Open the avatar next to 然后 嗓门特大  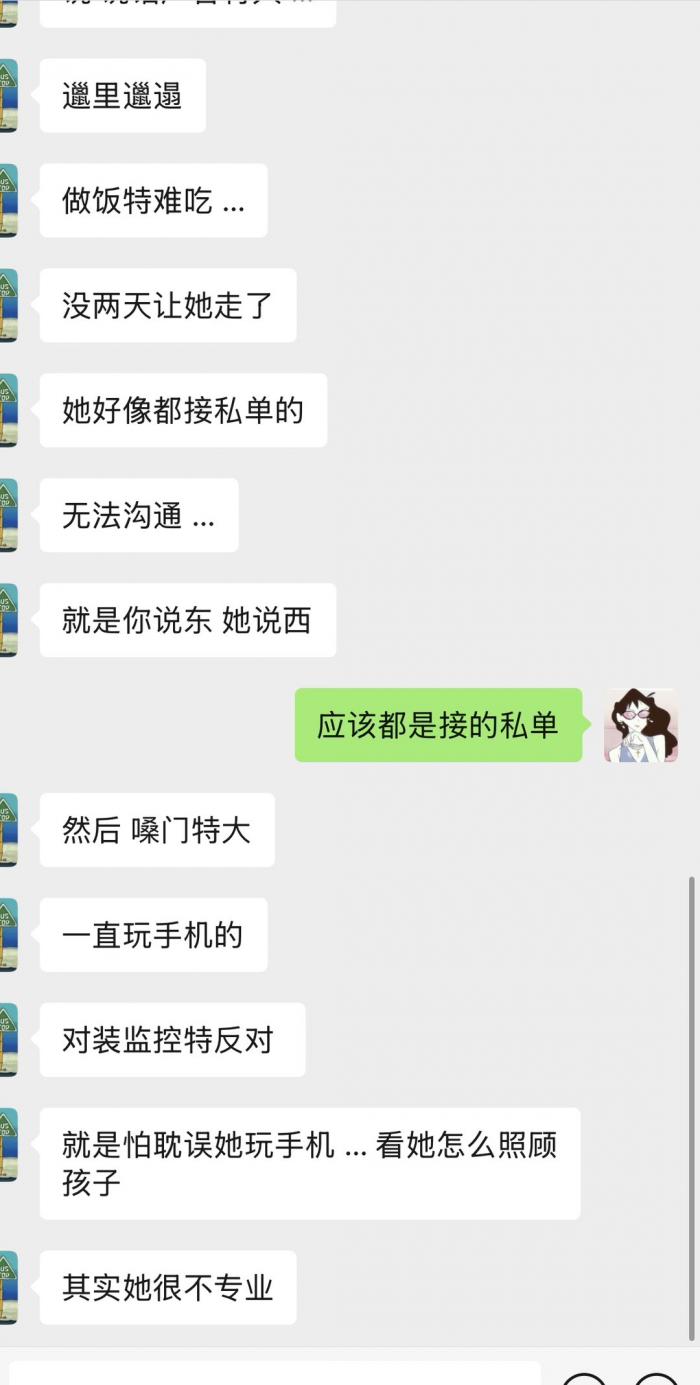click(8, 830)
